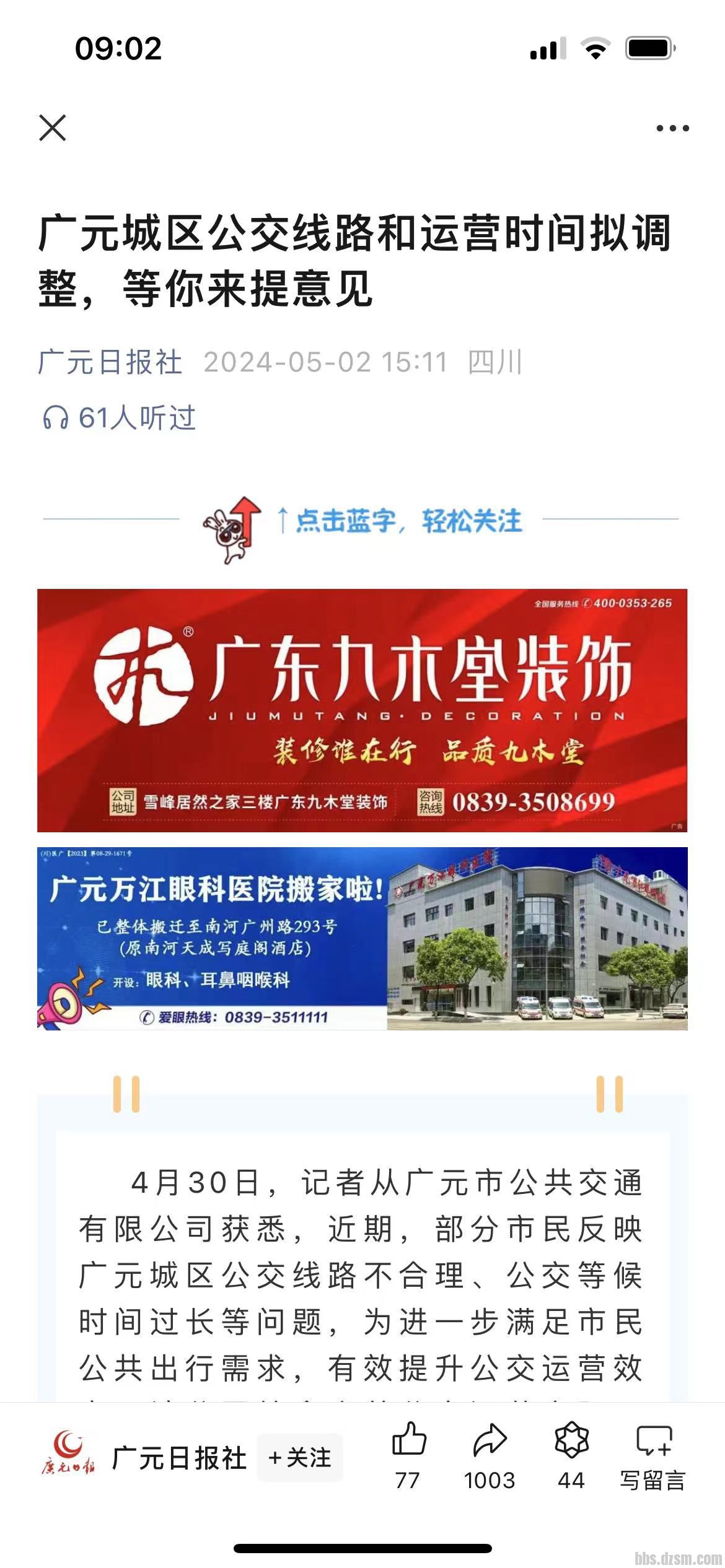This screenshot has width=725, height=1568.
Task: Follow 广元日报社 with +关注 button
Action: [299, 1458]
